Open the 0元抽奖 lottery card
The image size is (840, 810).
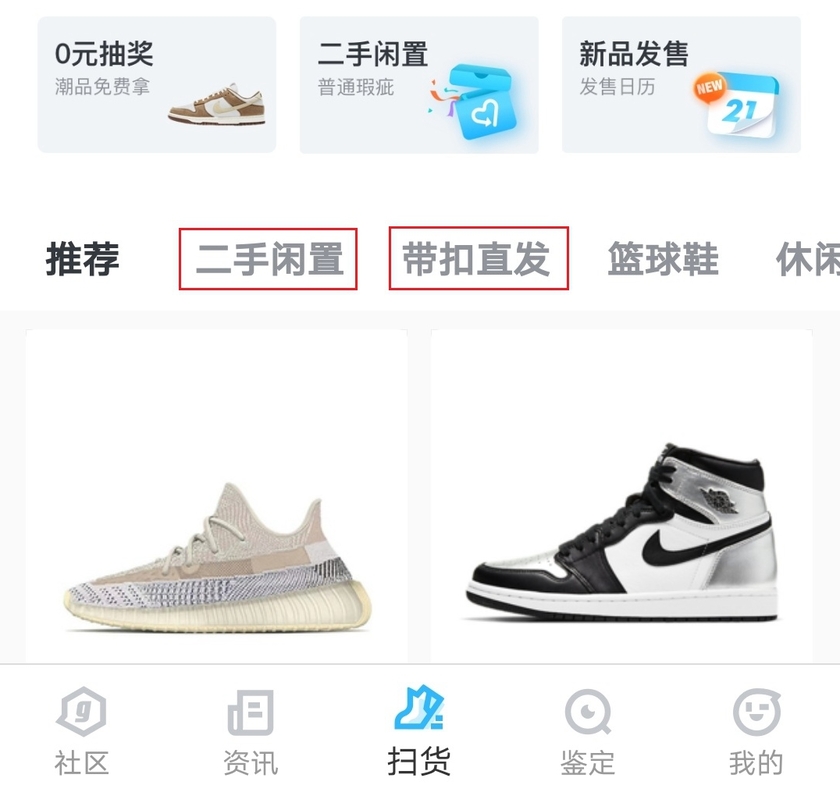coord(157,84)
